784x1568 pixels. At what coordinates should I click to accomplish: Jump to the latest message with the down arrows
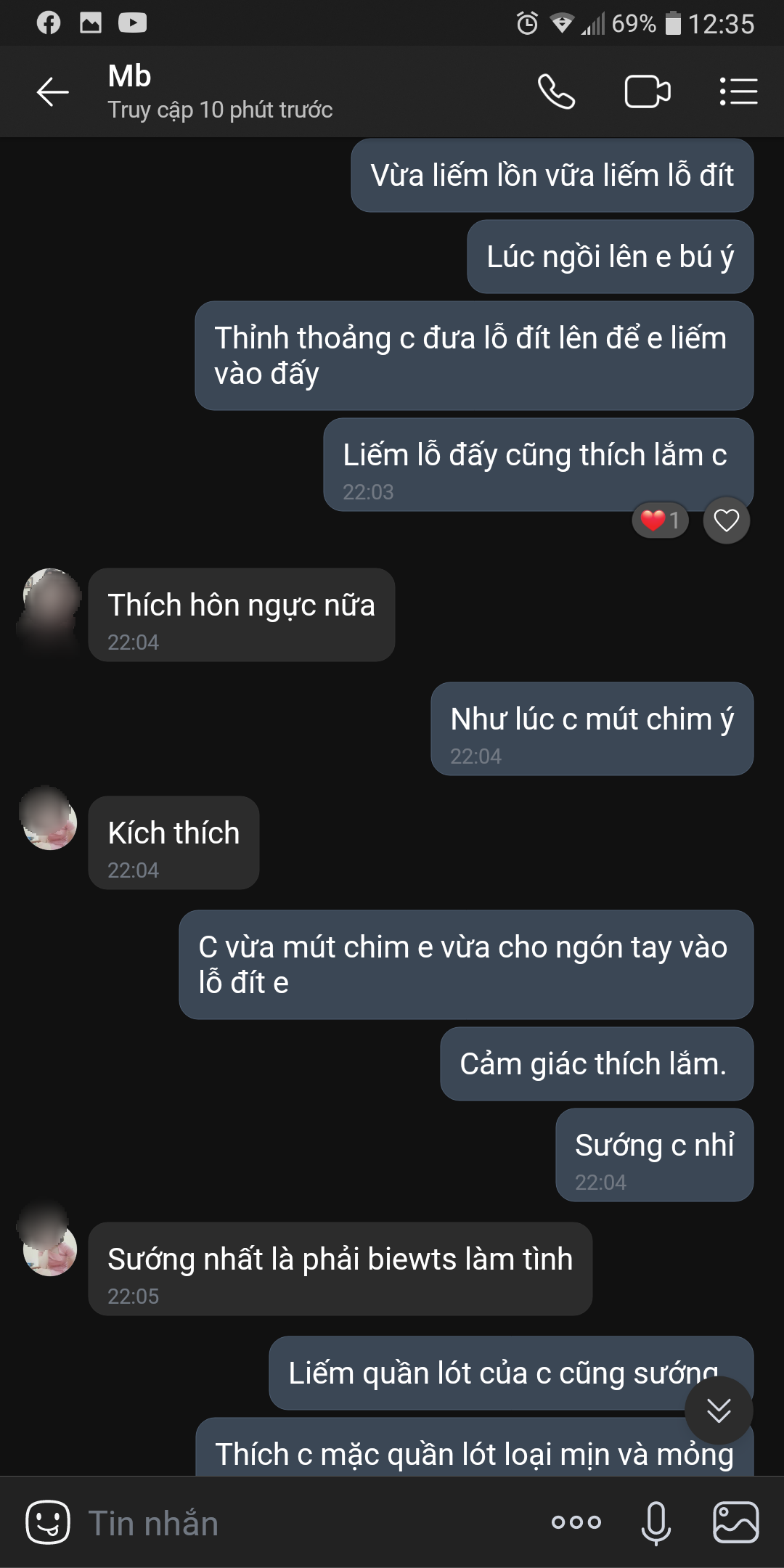point(719,1410)
